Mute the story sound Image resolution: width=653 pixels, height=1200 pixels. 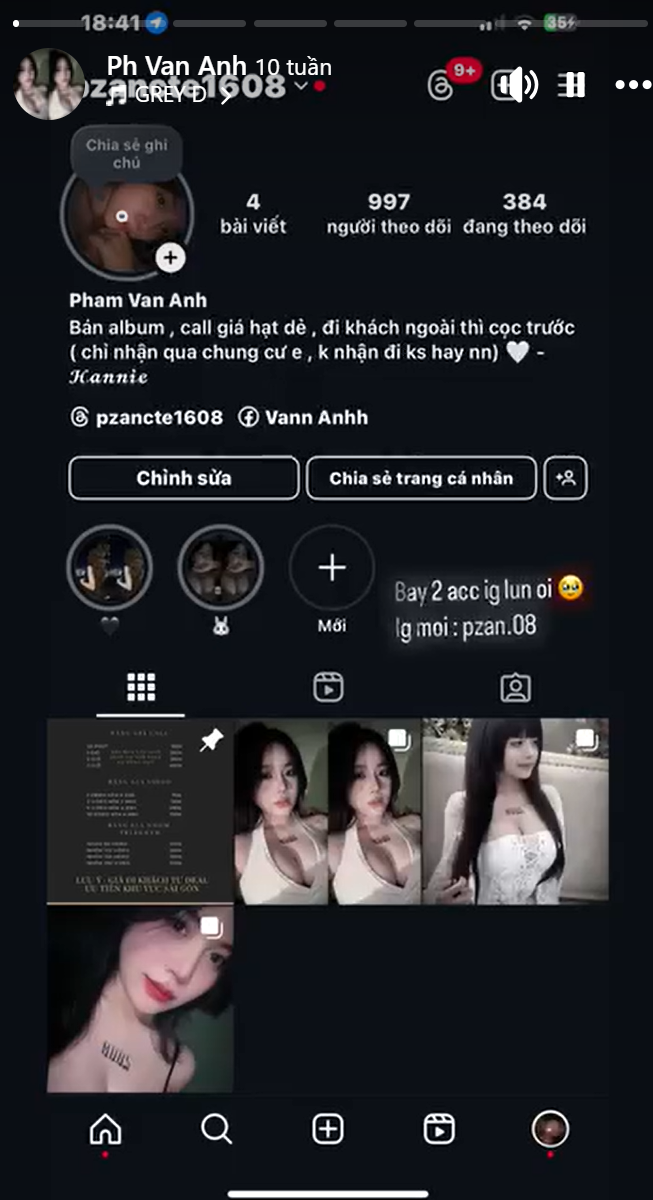tap(518, 85)
